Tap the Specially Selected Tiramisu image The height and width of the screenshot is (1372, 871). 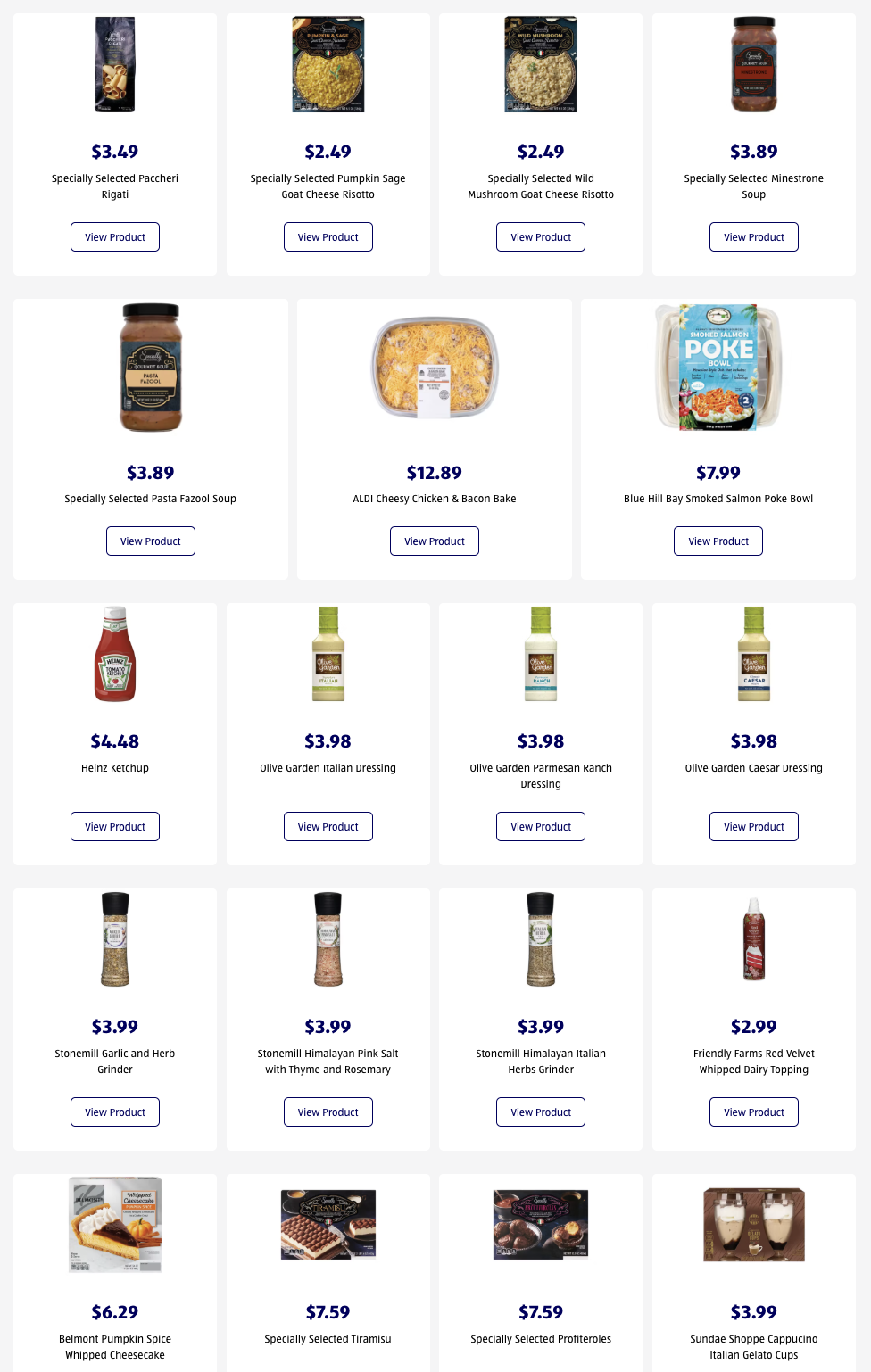[328, 1224]
